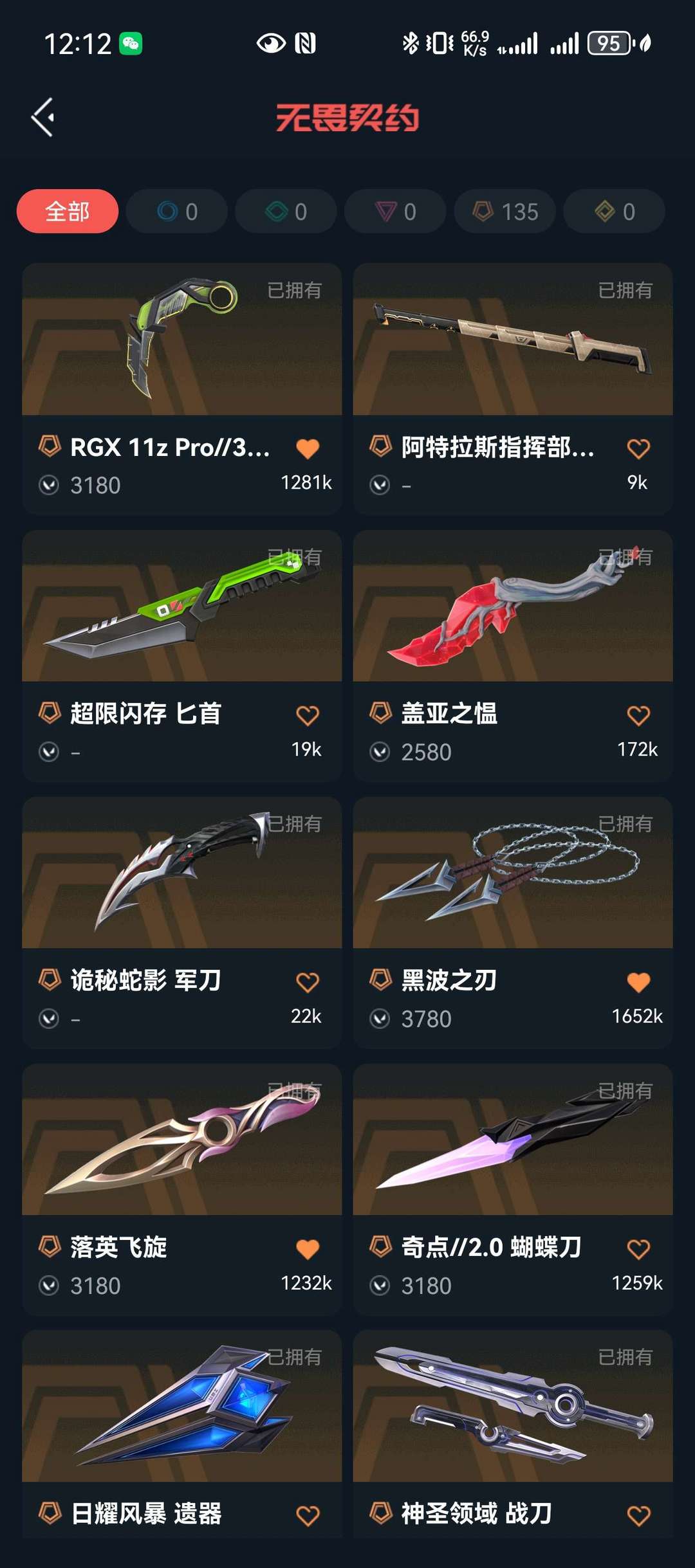Open the 盖亚之愠 skin card
Viewport: 695px width, 1568px height.
[513, 655]
